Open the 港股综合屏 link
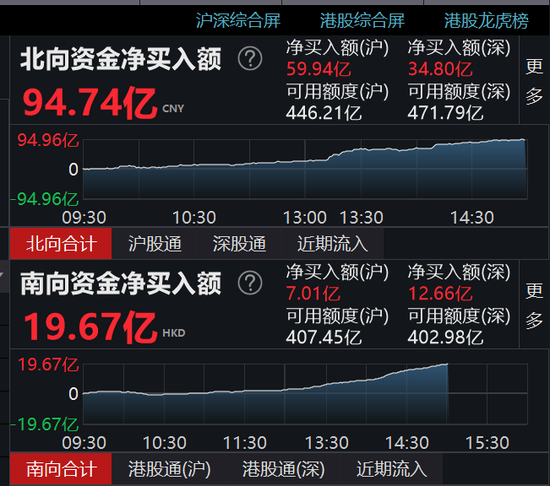This screenshot has width=550, height=486. click(x=362, y=20)
